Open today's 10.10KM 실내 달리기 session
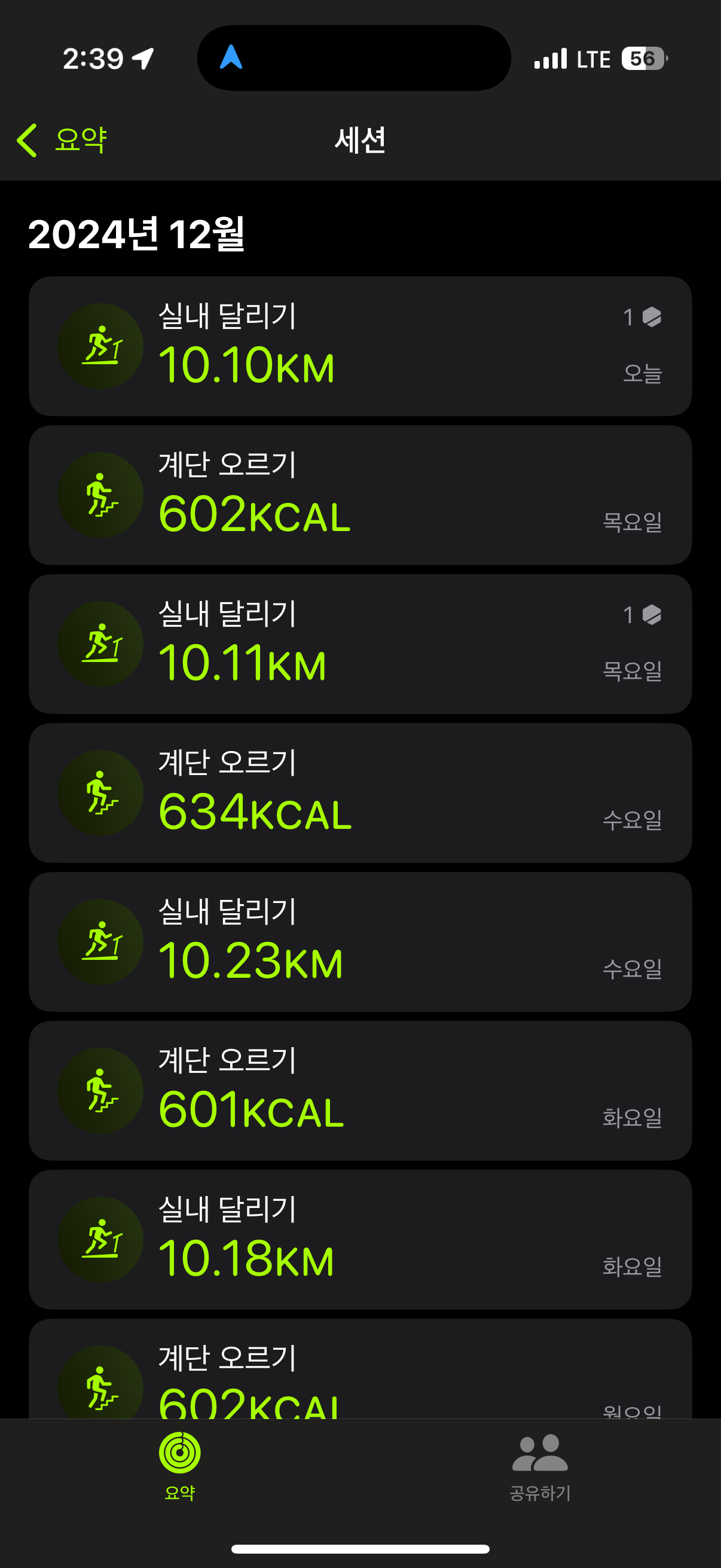Viewport: 721px width, 1568px height. (x=360, y=346)
